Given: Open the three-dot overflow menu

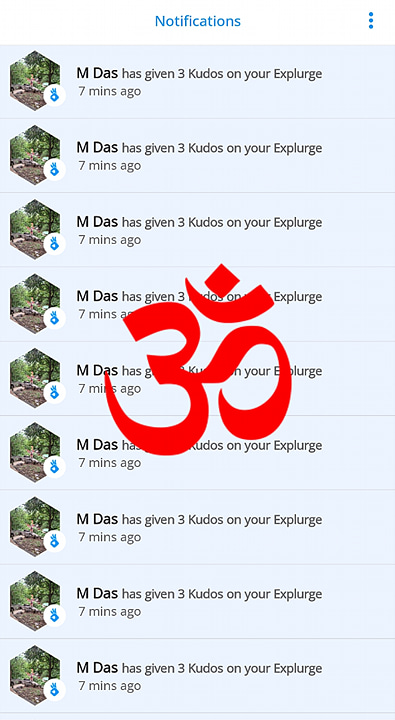Looking at the screenshot, I should pyautogui.click(x=371, y=21).
